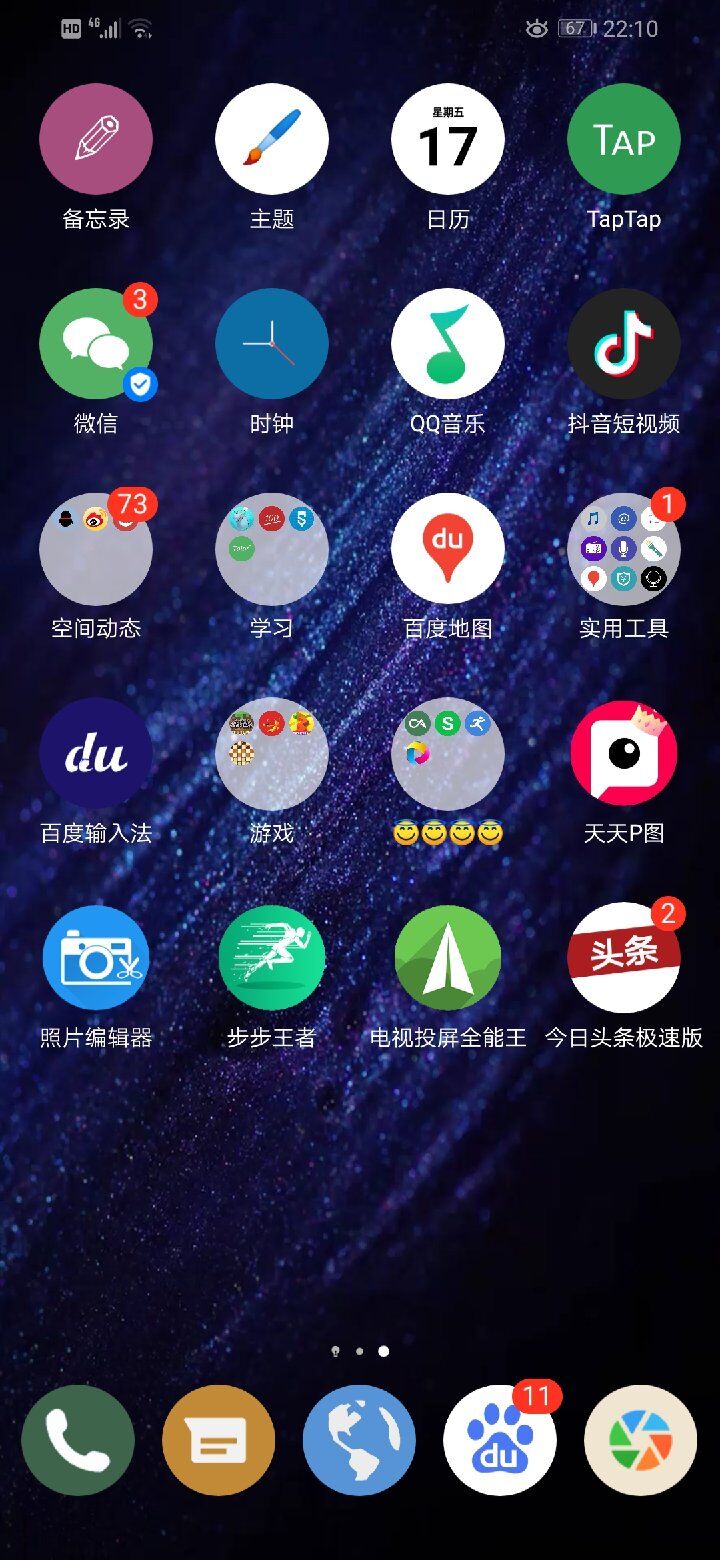Viewport: 720px width, 1560px height.
Task: Launch 百度输入法 input method
Action: click(96, 753)
